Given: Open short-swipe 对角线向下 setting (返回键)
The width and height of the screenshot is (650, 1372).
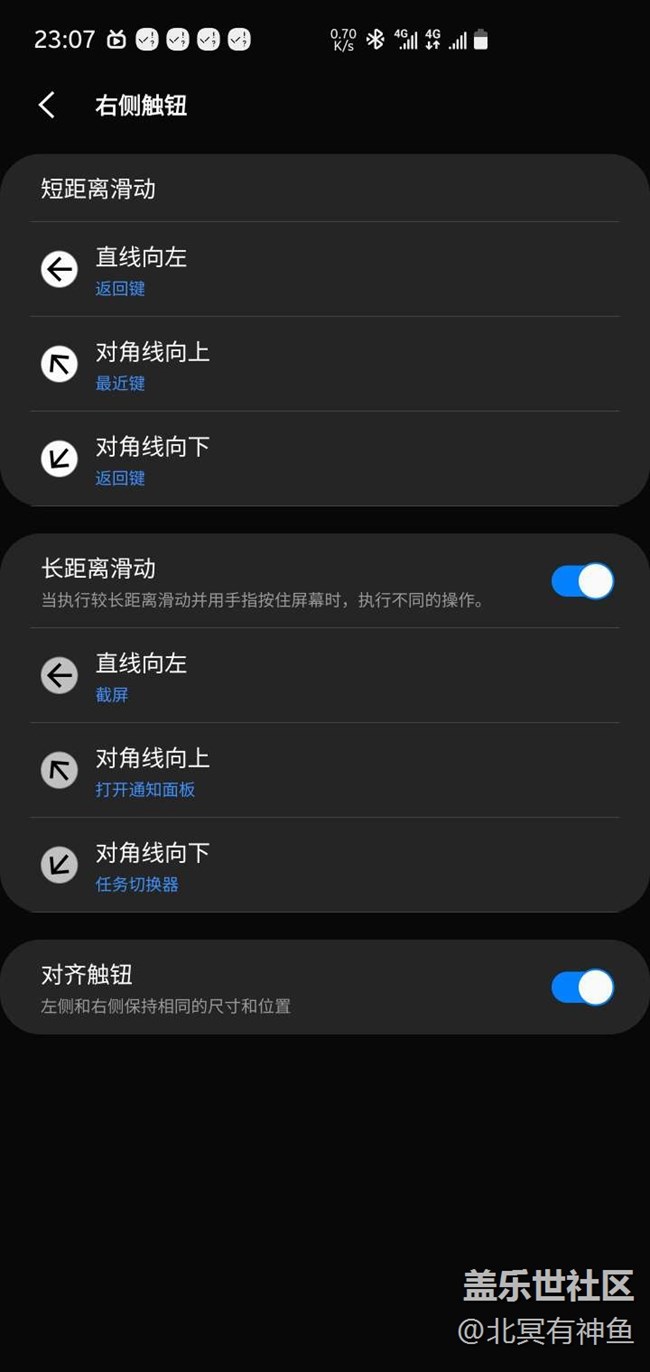Looking at the screenshot, I should 325,459.
